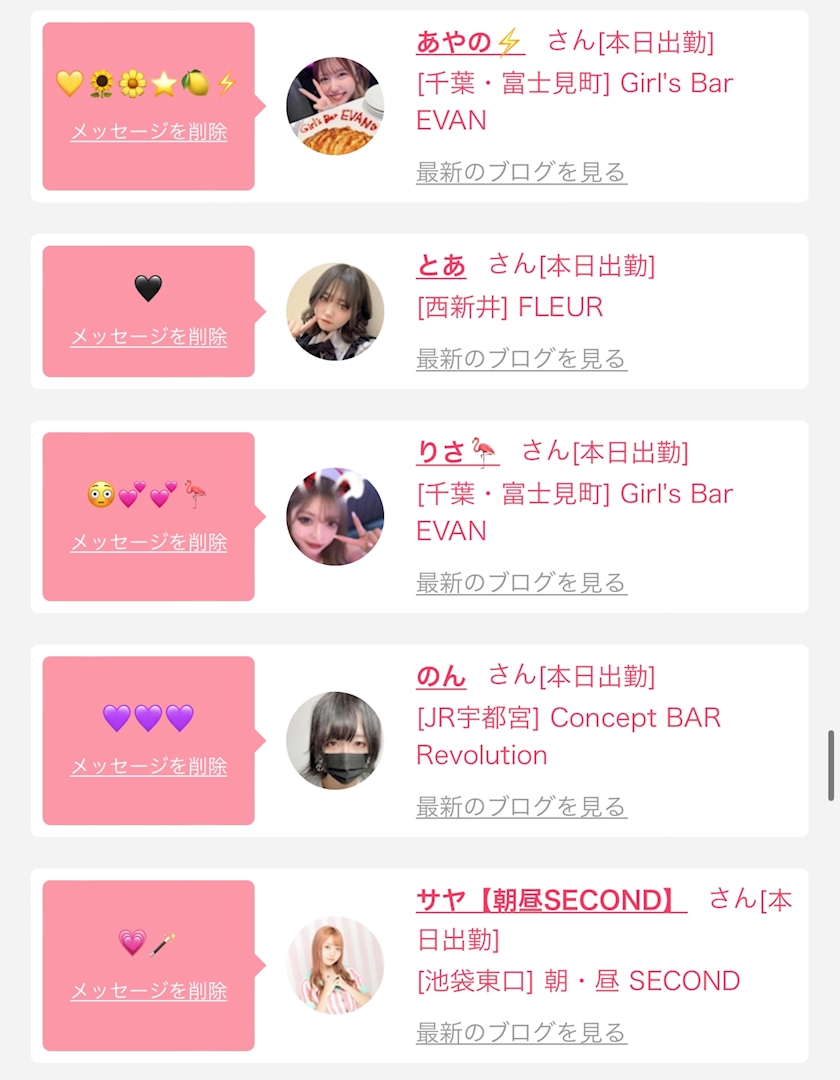
Task: View のん's latest blog
Action: [521, 807]
